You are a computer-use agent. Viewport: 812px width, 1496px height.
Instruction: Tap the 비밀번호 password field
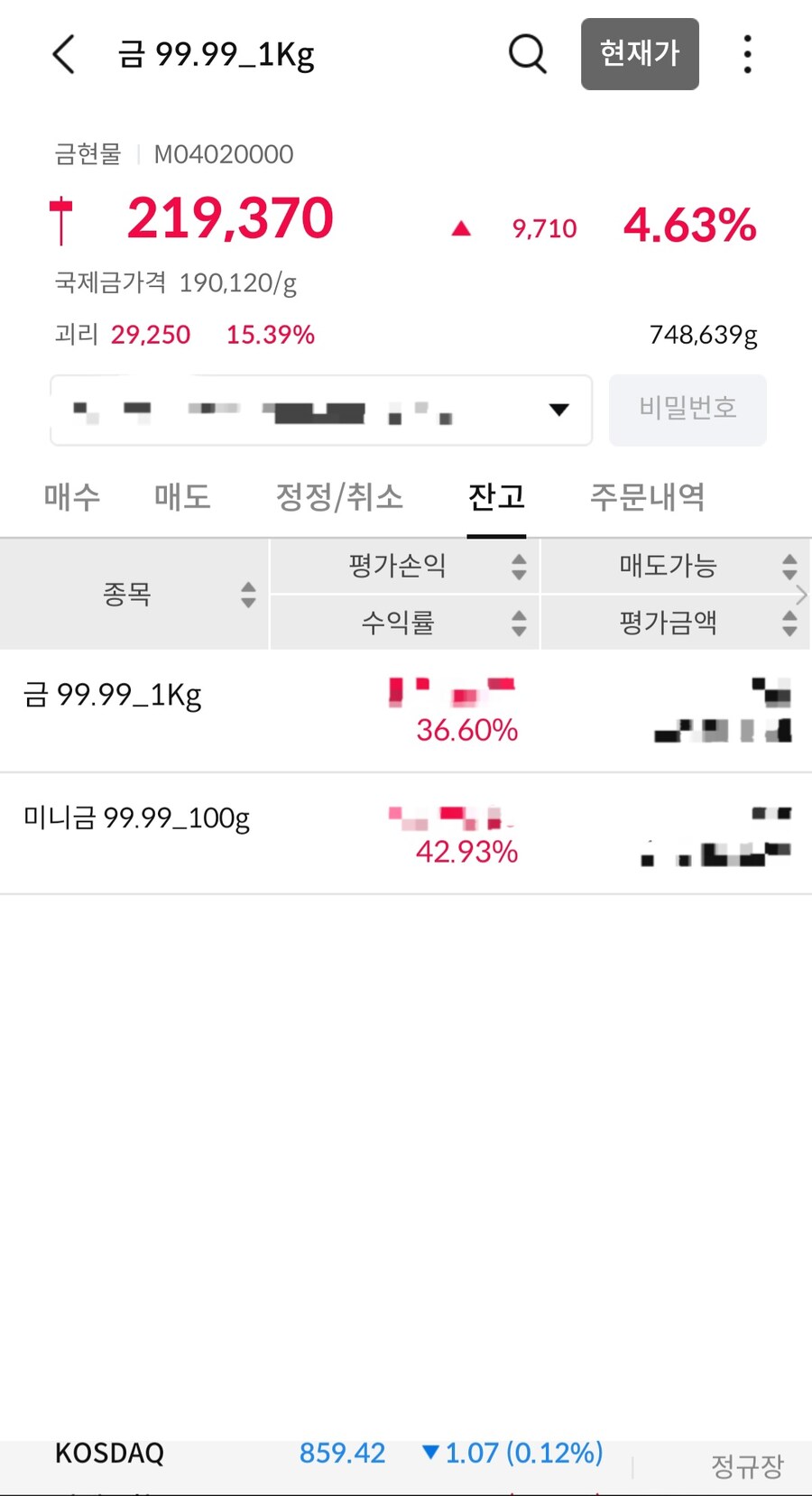tap(687, 410)
